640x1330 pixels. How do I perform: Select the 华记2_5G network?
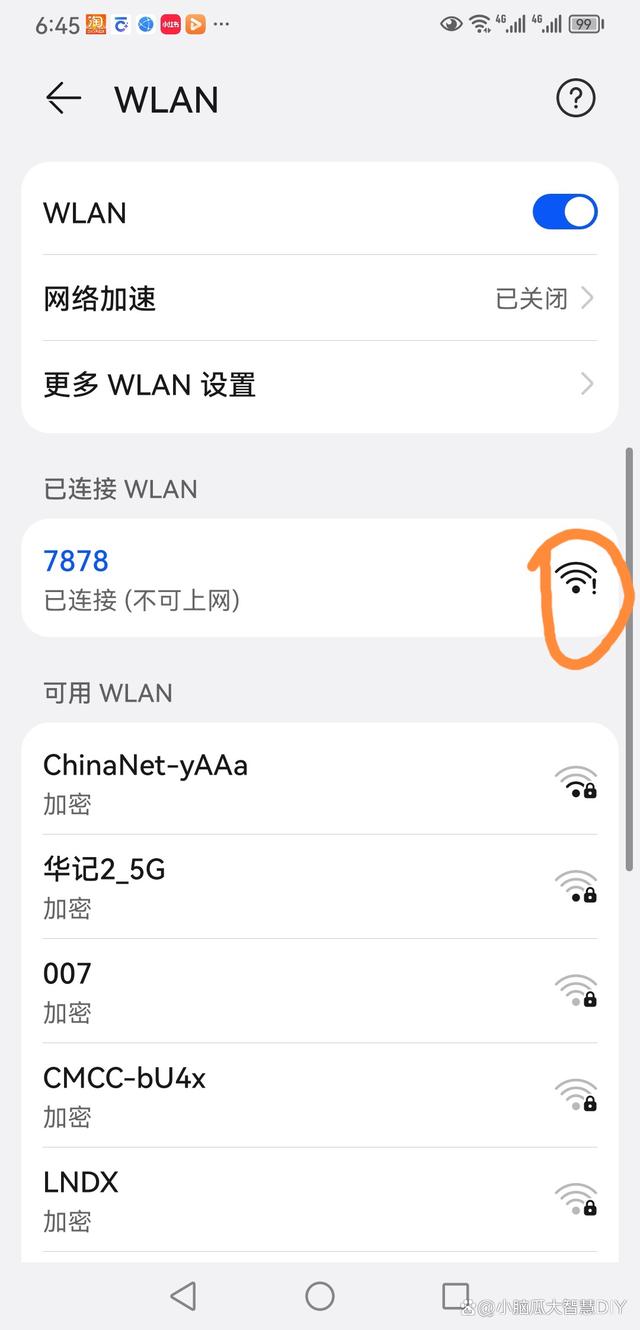pos(300,886)
